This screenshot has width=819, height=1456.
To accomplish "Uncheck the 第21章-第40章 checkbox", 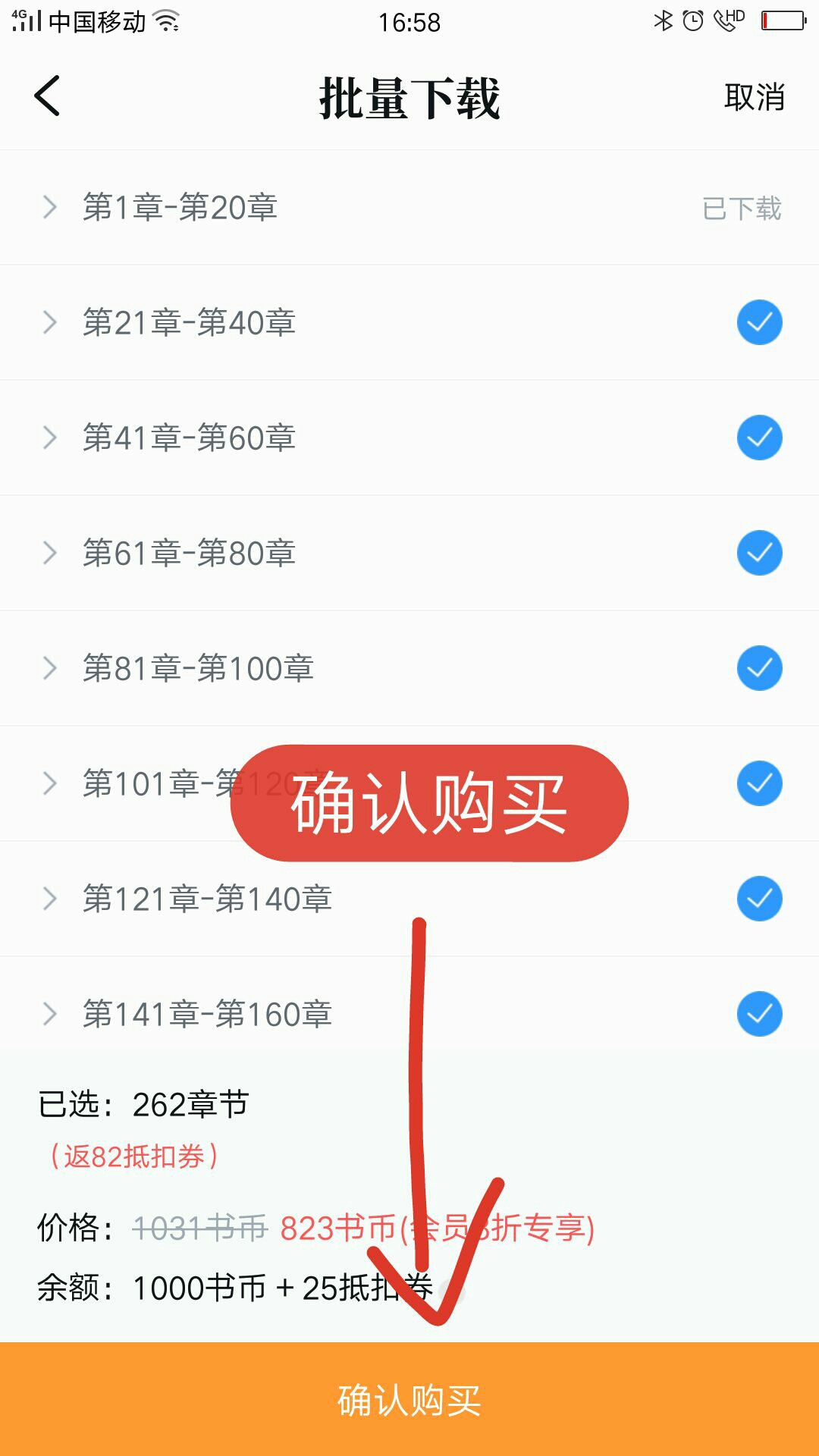I will [x=759, y=322].
